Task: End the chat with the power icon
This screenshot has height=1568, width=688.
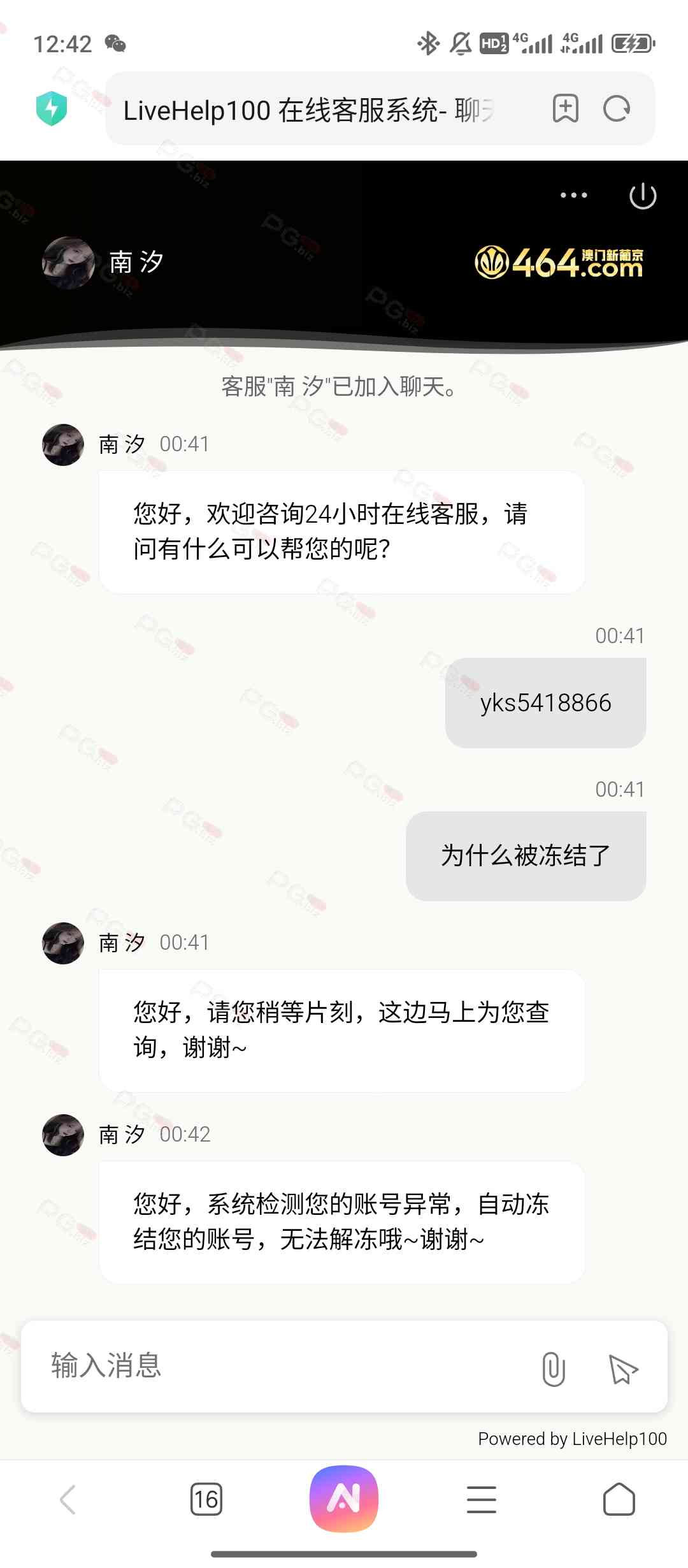Action: pos(642,196)
